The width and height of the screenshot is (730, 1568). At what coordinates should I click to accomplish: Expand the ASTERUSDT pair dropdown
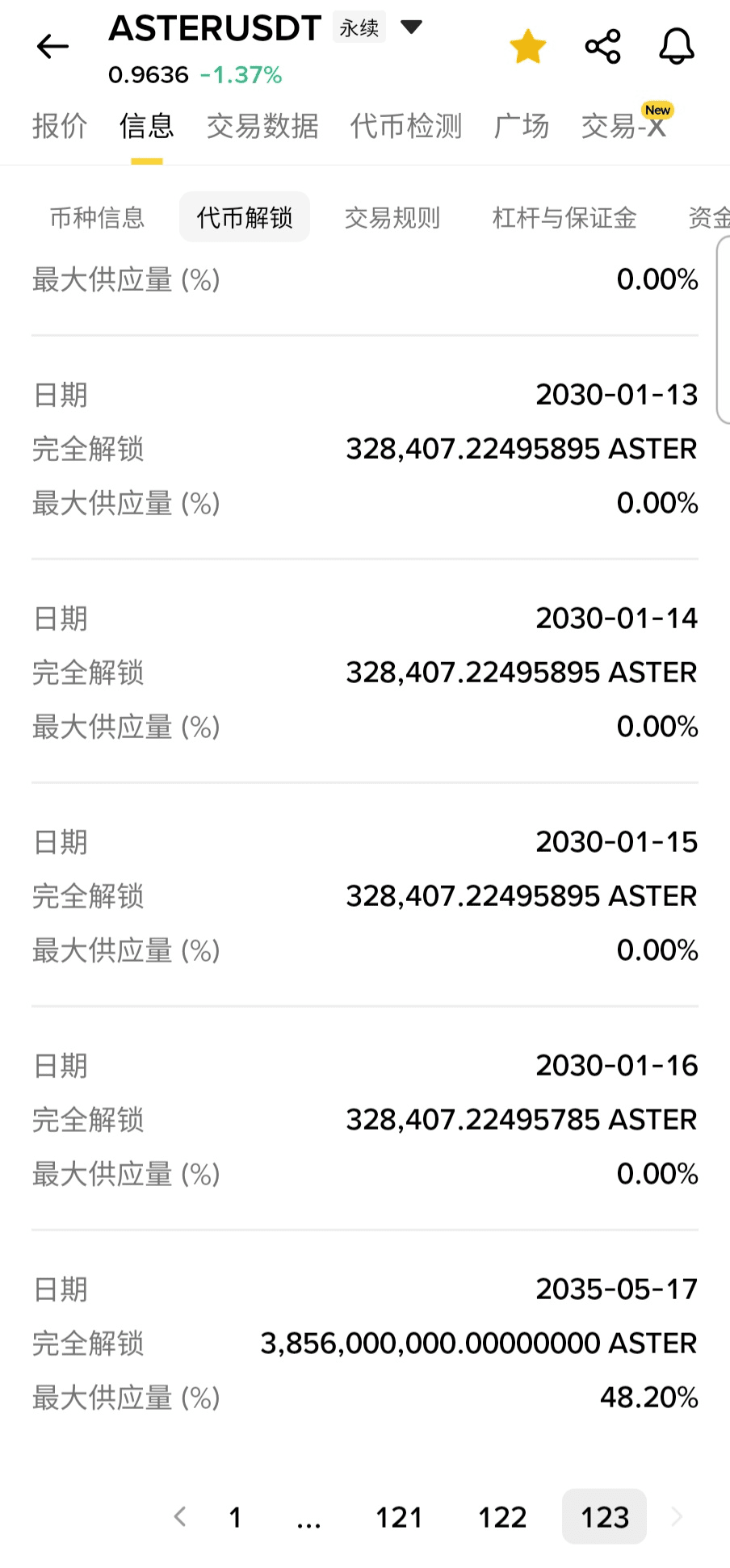[x=412, y=27]
